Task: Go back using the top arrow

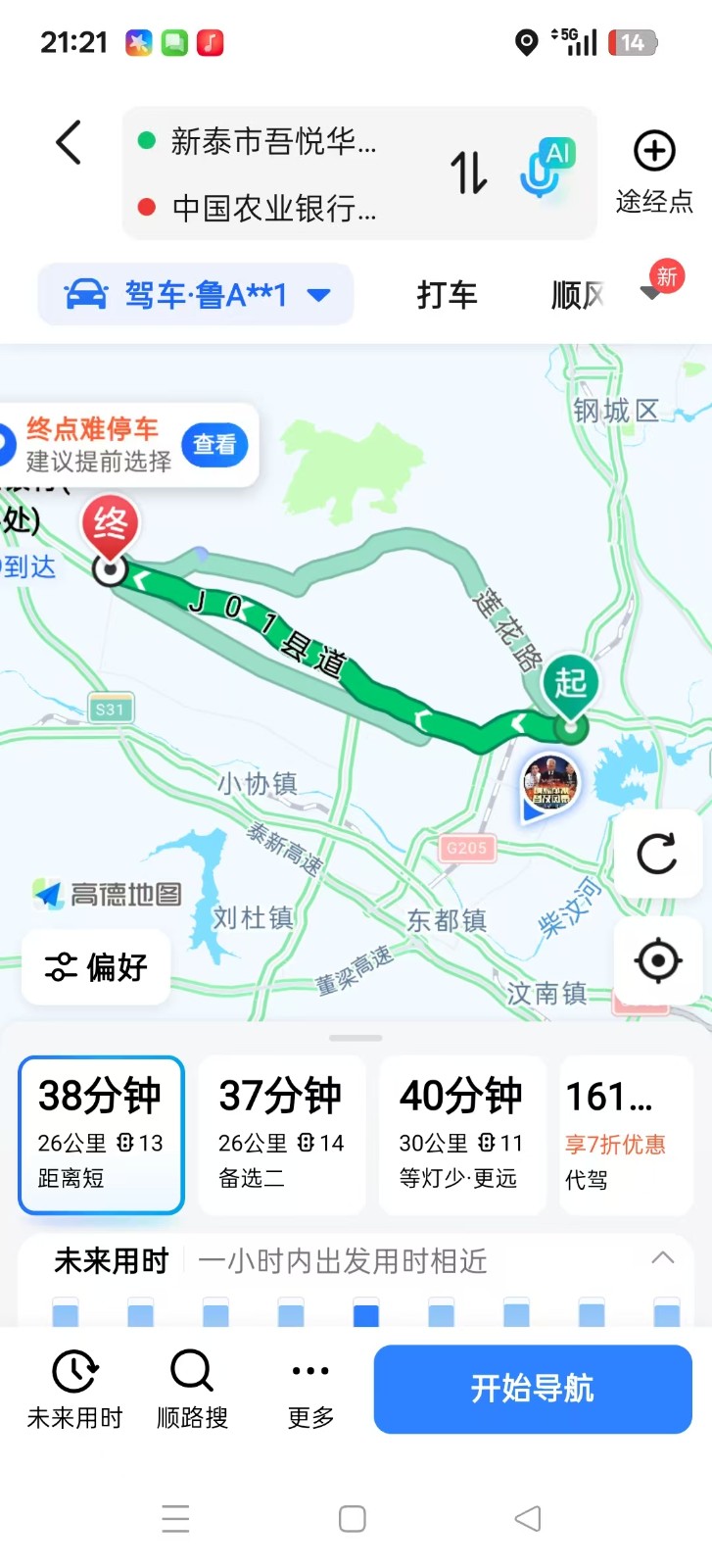Action: [69, 144]
